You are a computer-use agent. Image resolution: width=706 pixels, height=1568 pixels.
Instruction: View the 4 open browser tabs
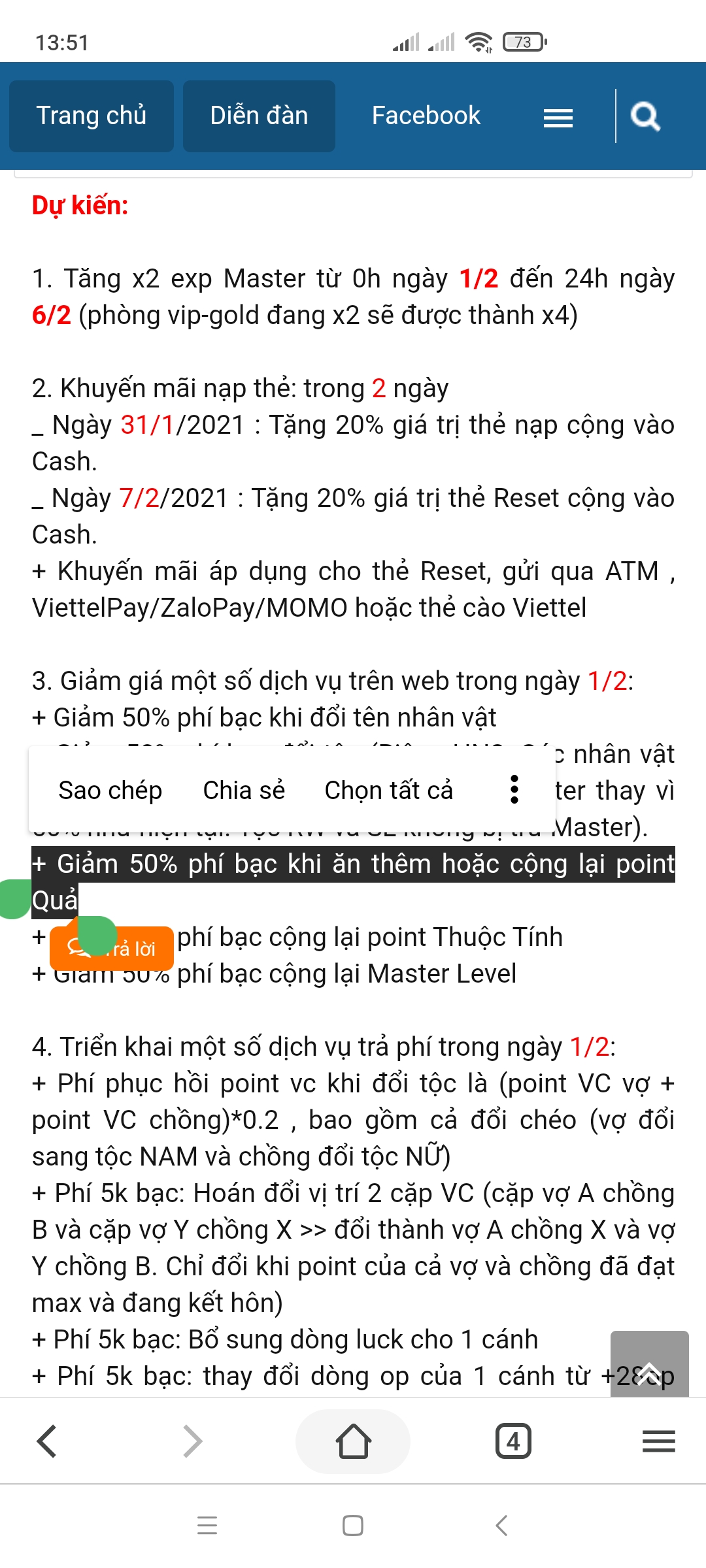tap(513, 1441)
